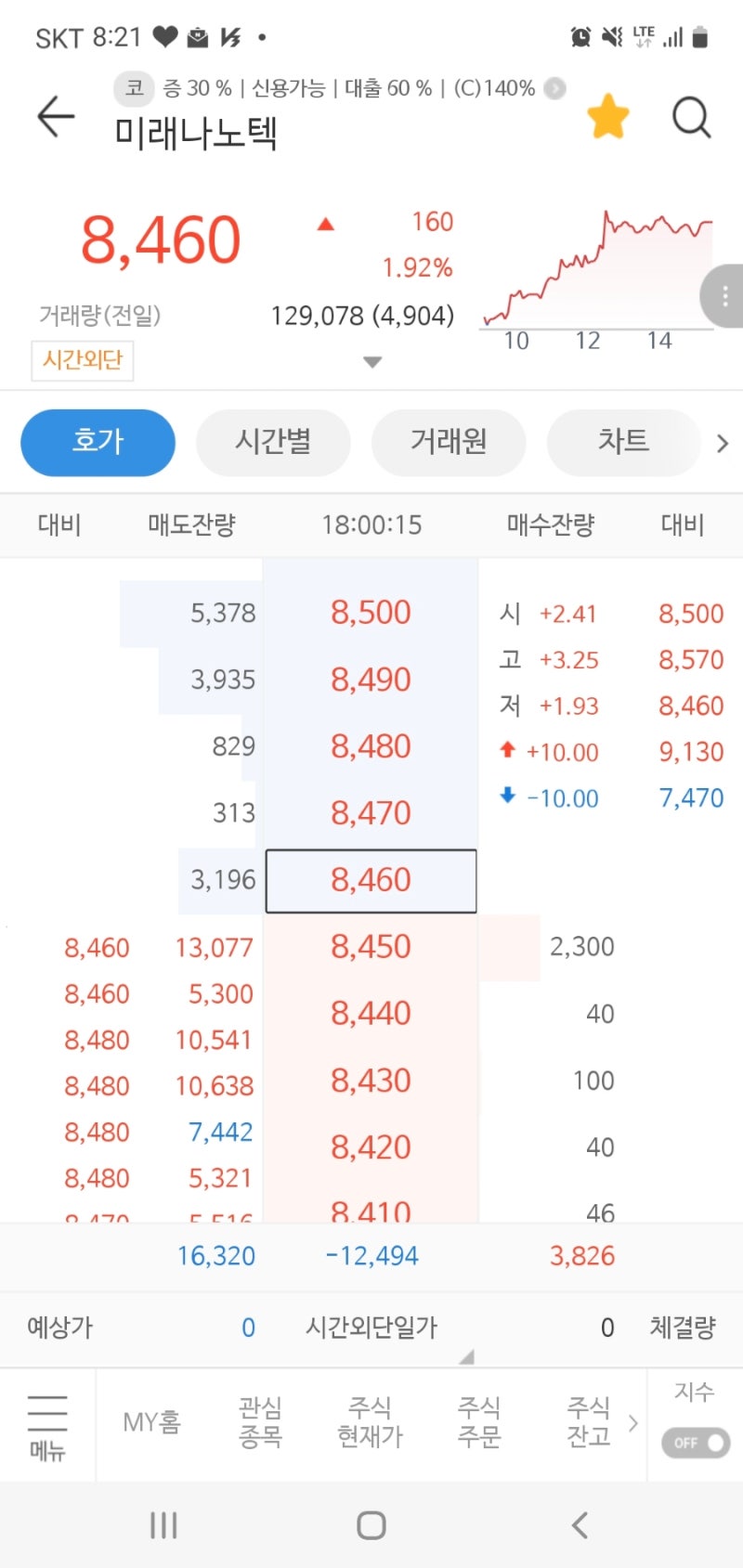Expand details with the down arrow under volume
This screenshot has height=1568, width=743.
coord(371,362)
